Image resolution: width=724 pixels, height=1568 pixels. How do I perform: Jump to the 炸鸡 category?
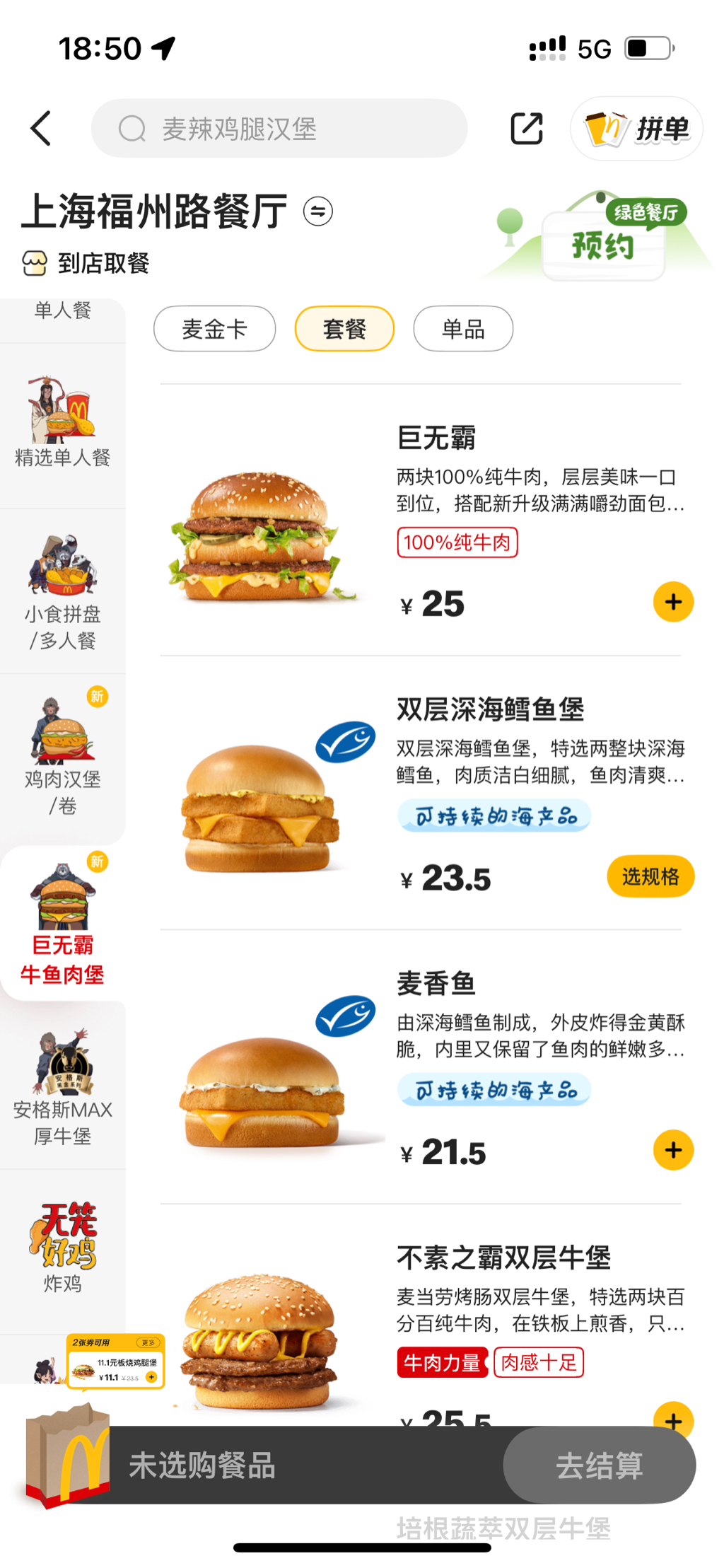click(63, 1249)
